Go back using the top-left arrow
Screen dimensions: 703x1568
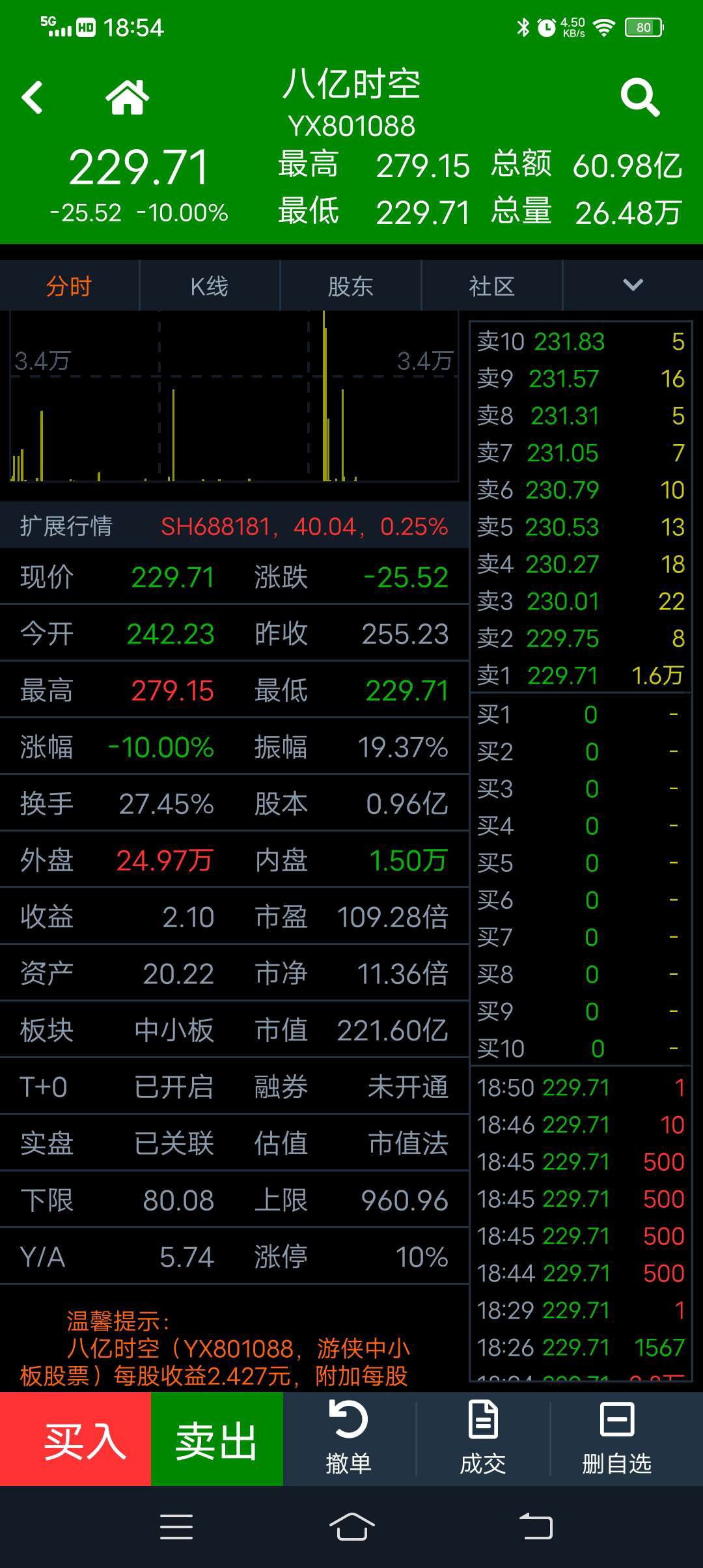[32, 98]
